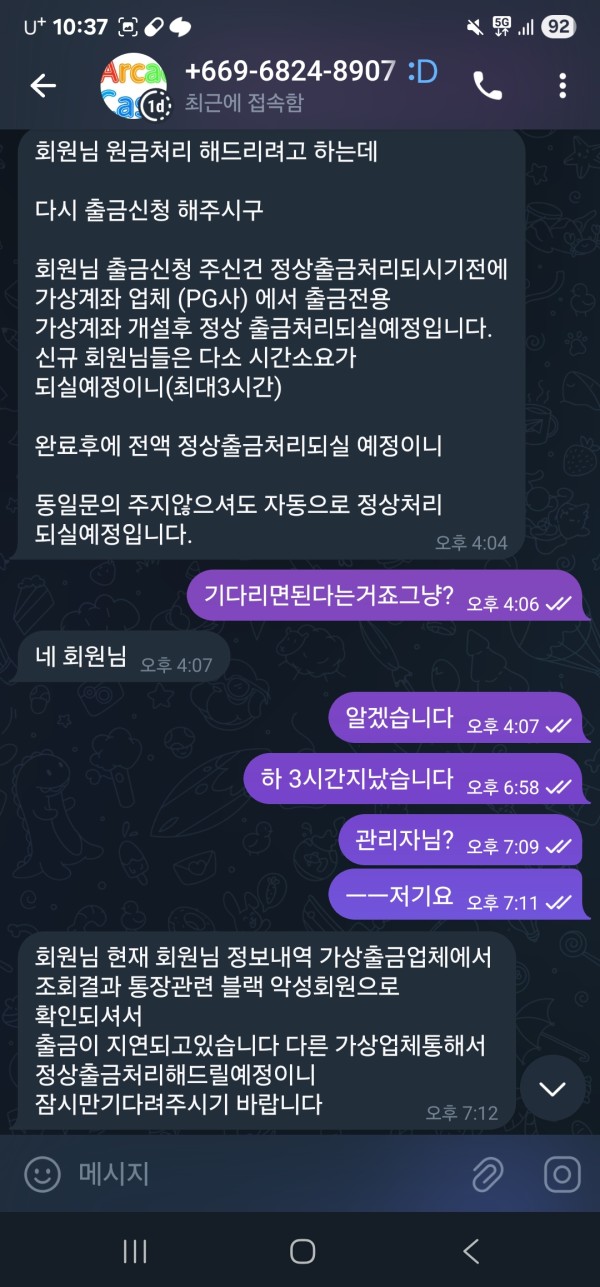Open the emoji picker
600x1287 pixels.
click(x=42, y=1174)
